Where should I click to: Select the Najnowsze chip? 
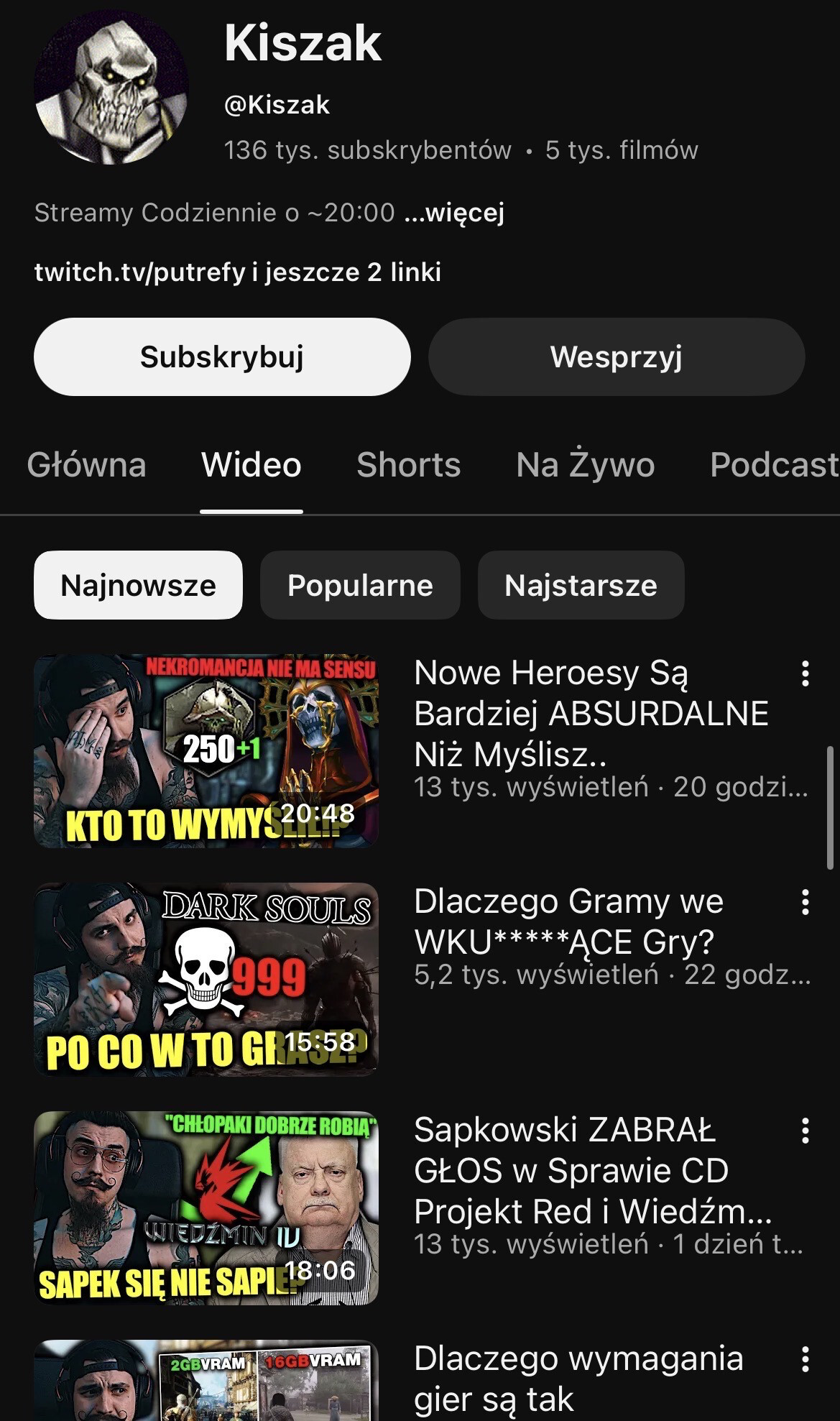[x=138, y=585]
